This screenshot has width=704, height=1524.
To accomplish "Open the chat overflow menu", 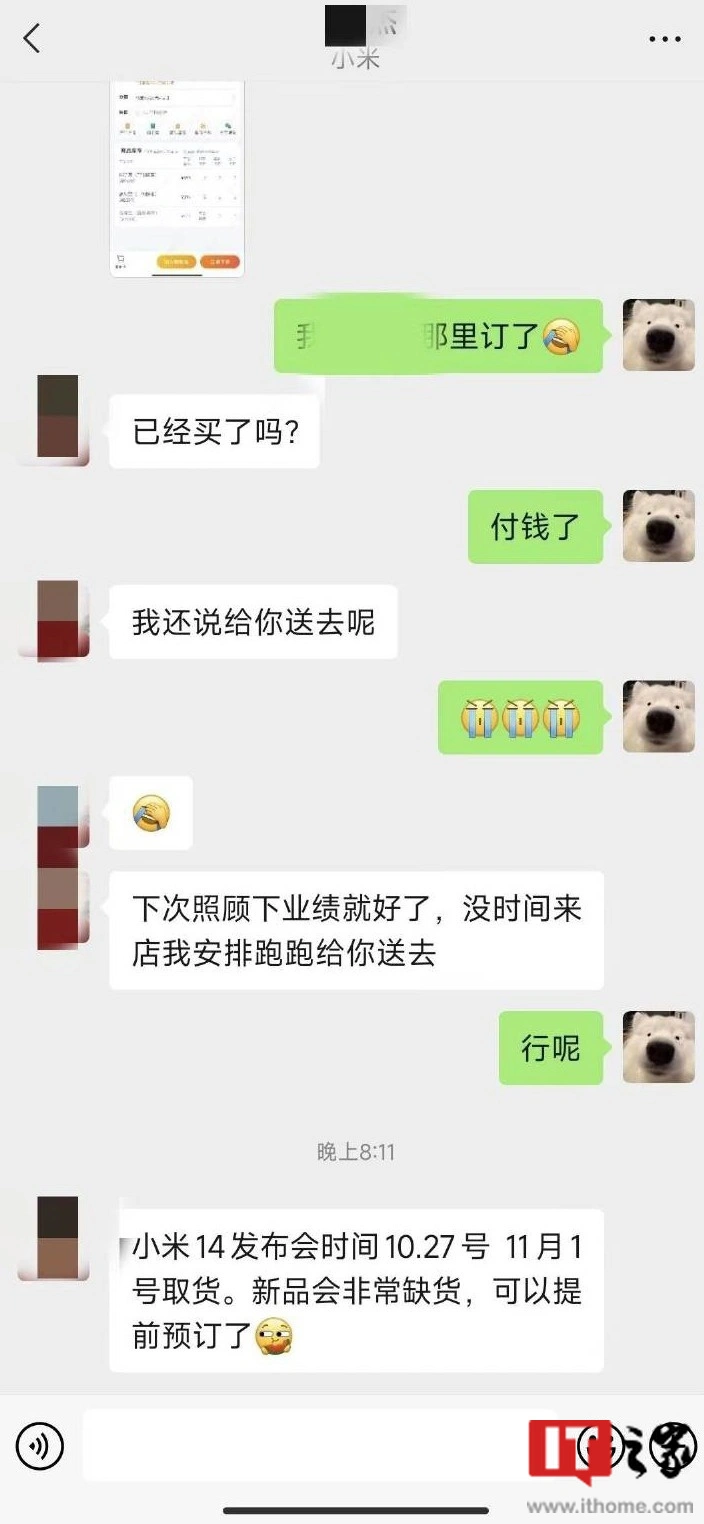I will pos(664,39).
